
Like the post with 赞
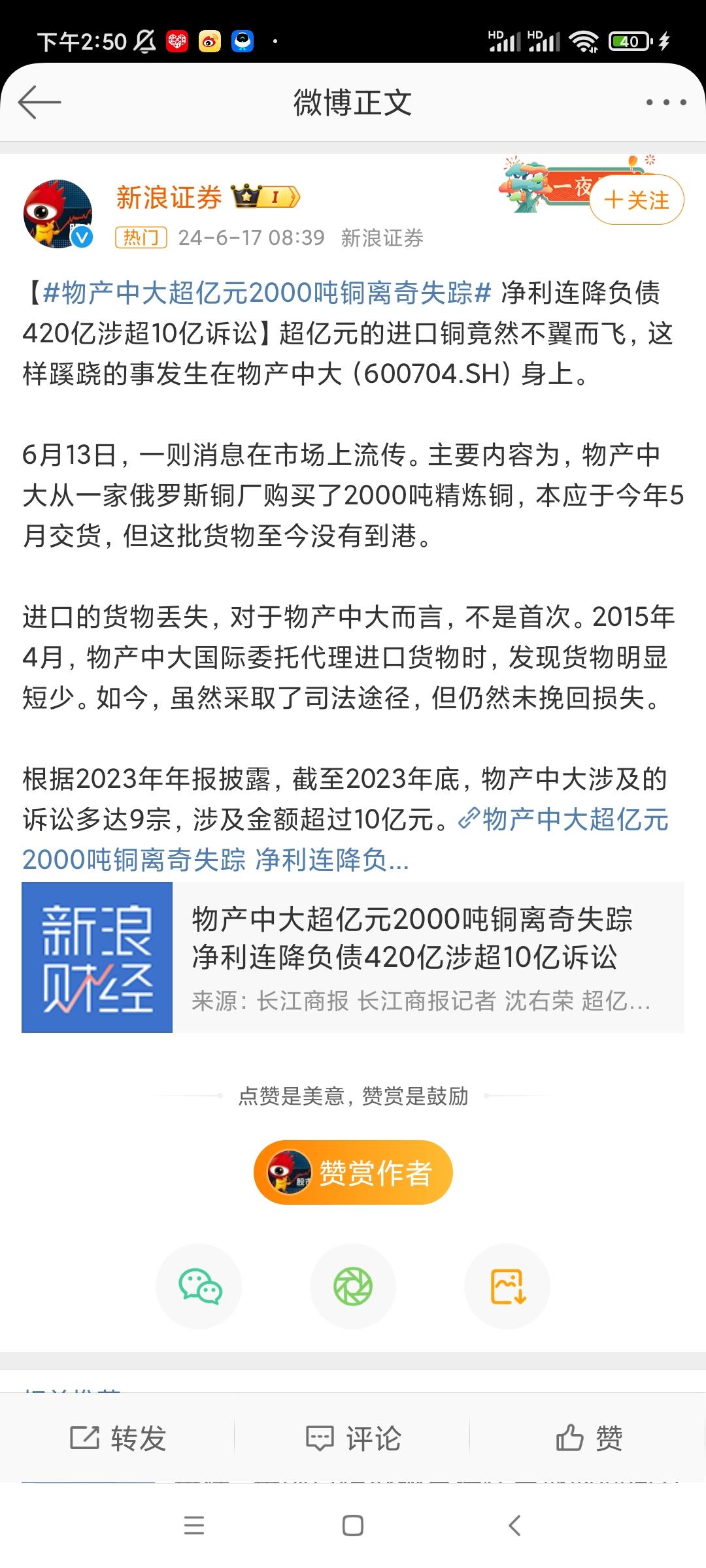pos(588,1438)
